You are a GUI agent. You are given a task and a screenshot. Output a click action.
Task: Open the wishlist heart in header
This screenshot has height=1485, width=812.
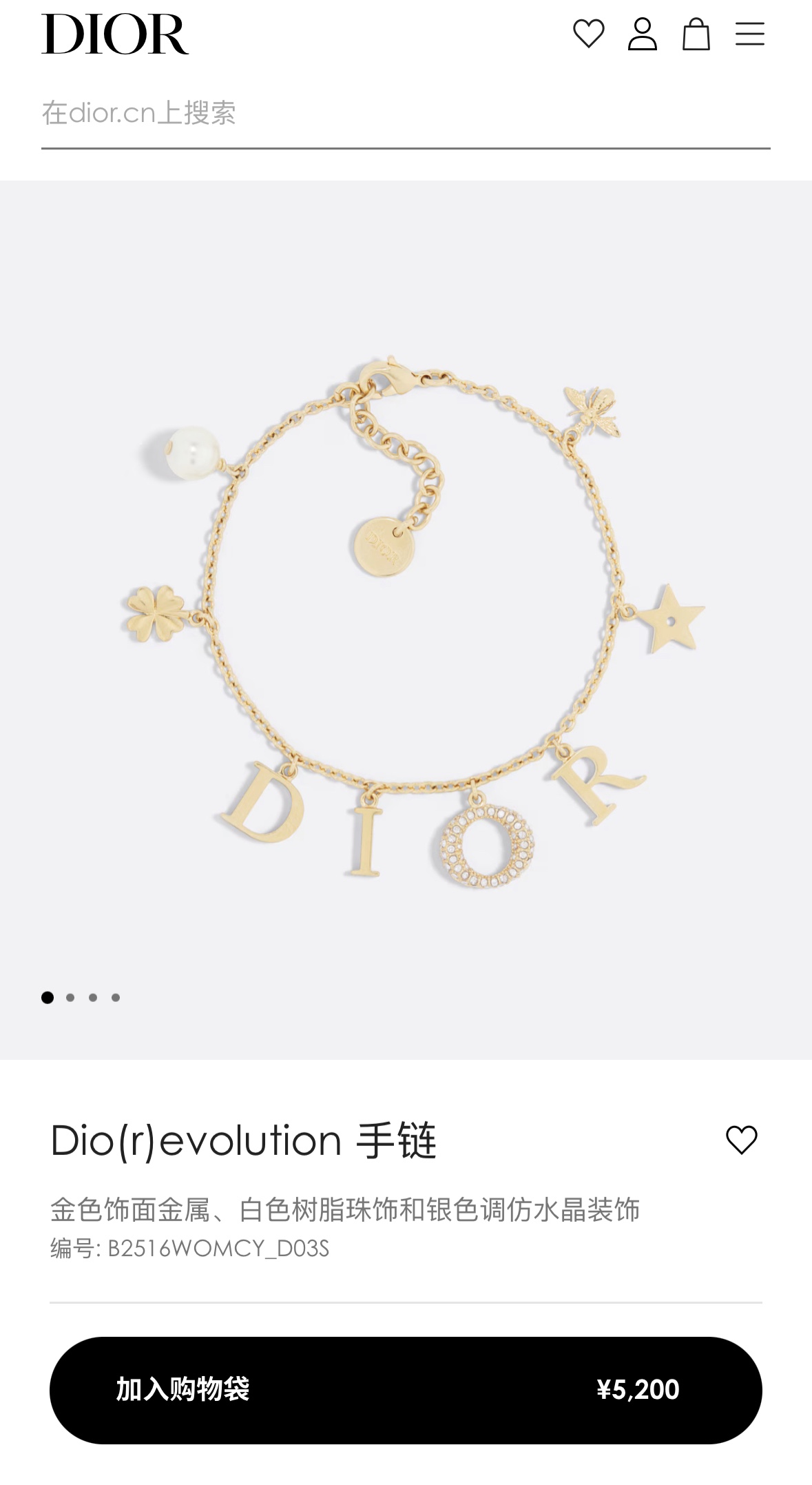[x=588, y=34]
